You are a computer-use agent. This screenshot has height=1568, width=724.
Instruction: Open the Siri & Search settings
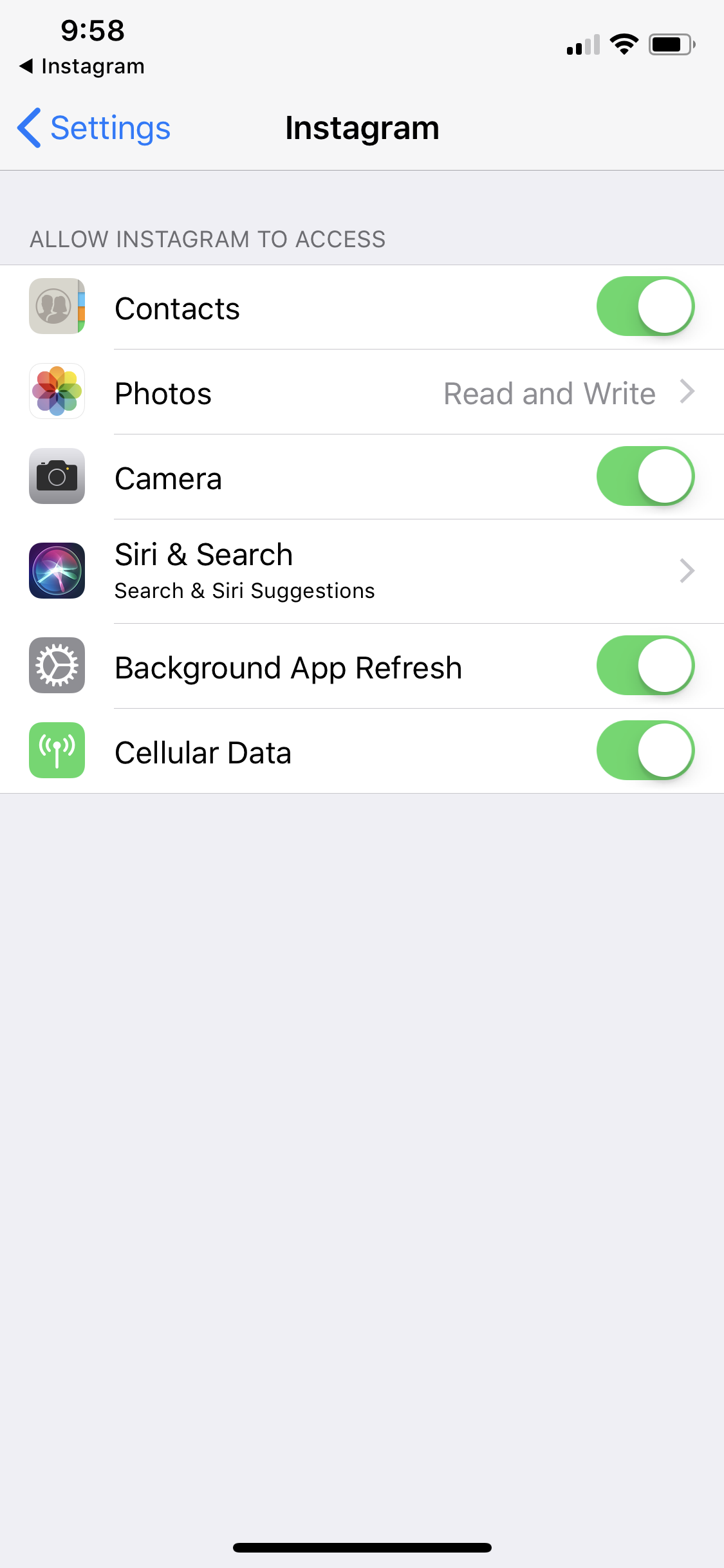coord(362,572)
